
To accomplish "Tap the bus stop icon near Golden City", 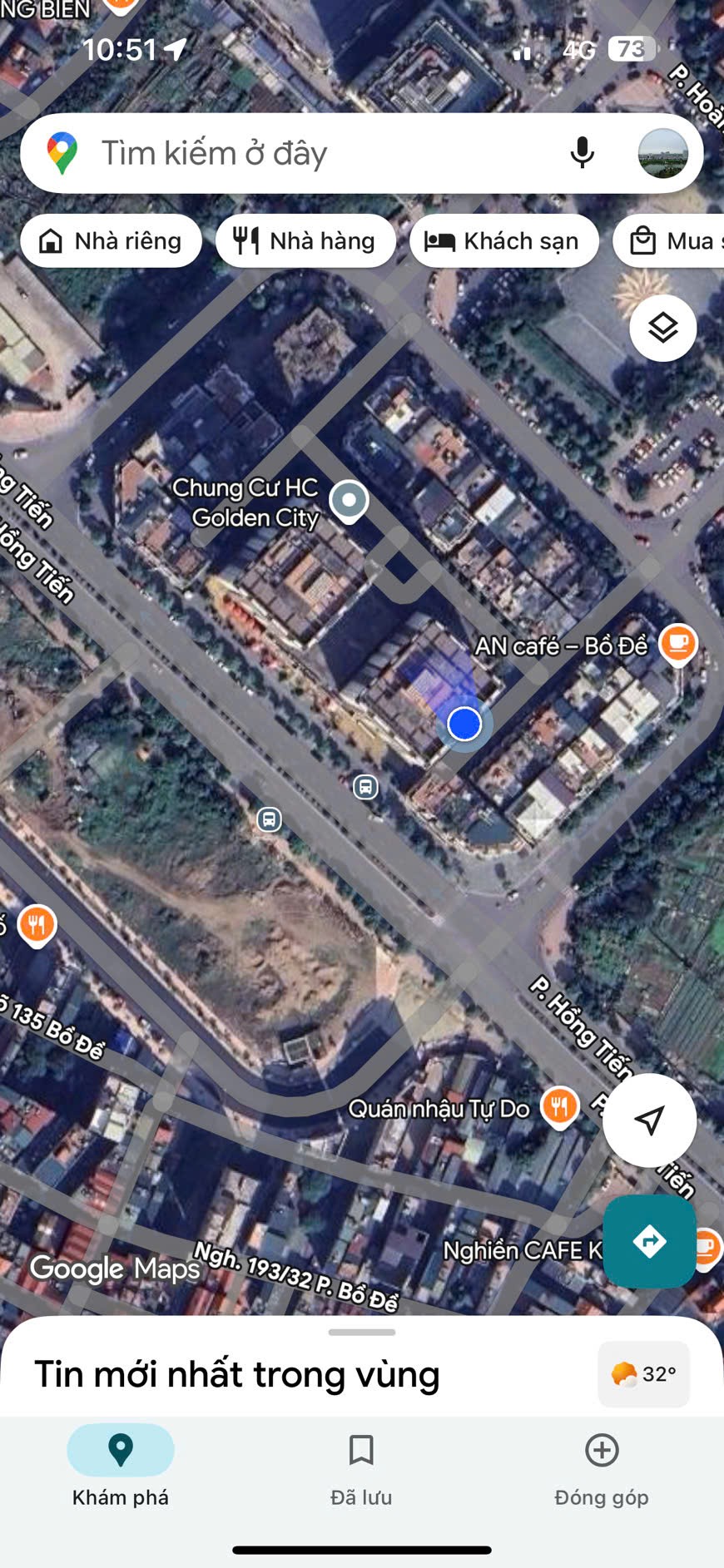I will (365, 786).
